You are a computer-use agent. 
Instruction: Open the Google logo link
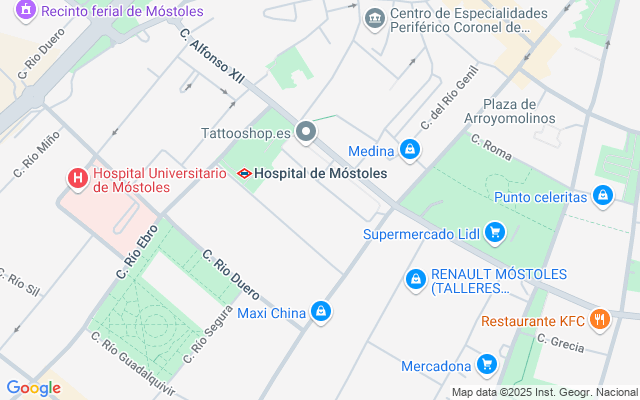pyautogui.click(x=33, y=388)
